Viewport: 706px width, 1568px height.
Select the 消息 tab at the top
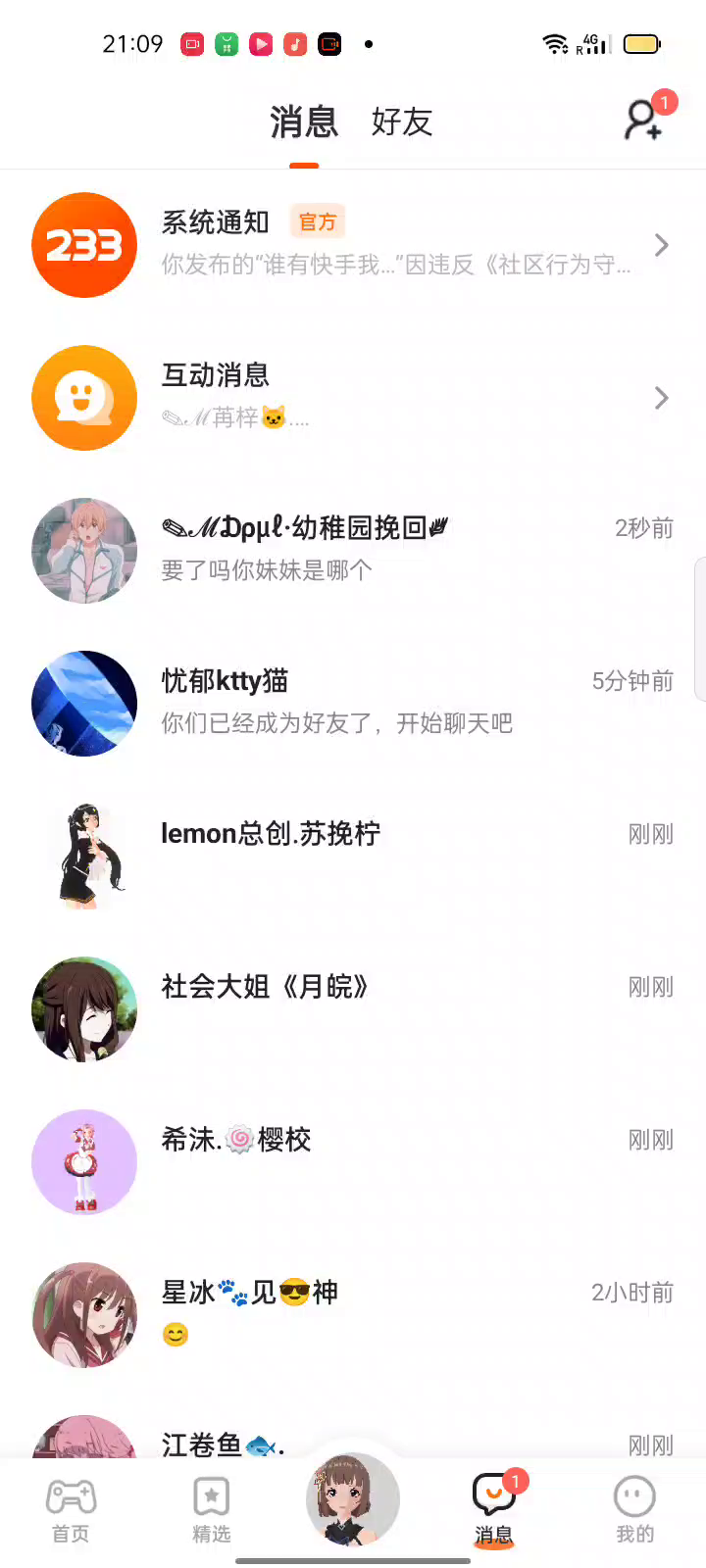tap(304, 122)
